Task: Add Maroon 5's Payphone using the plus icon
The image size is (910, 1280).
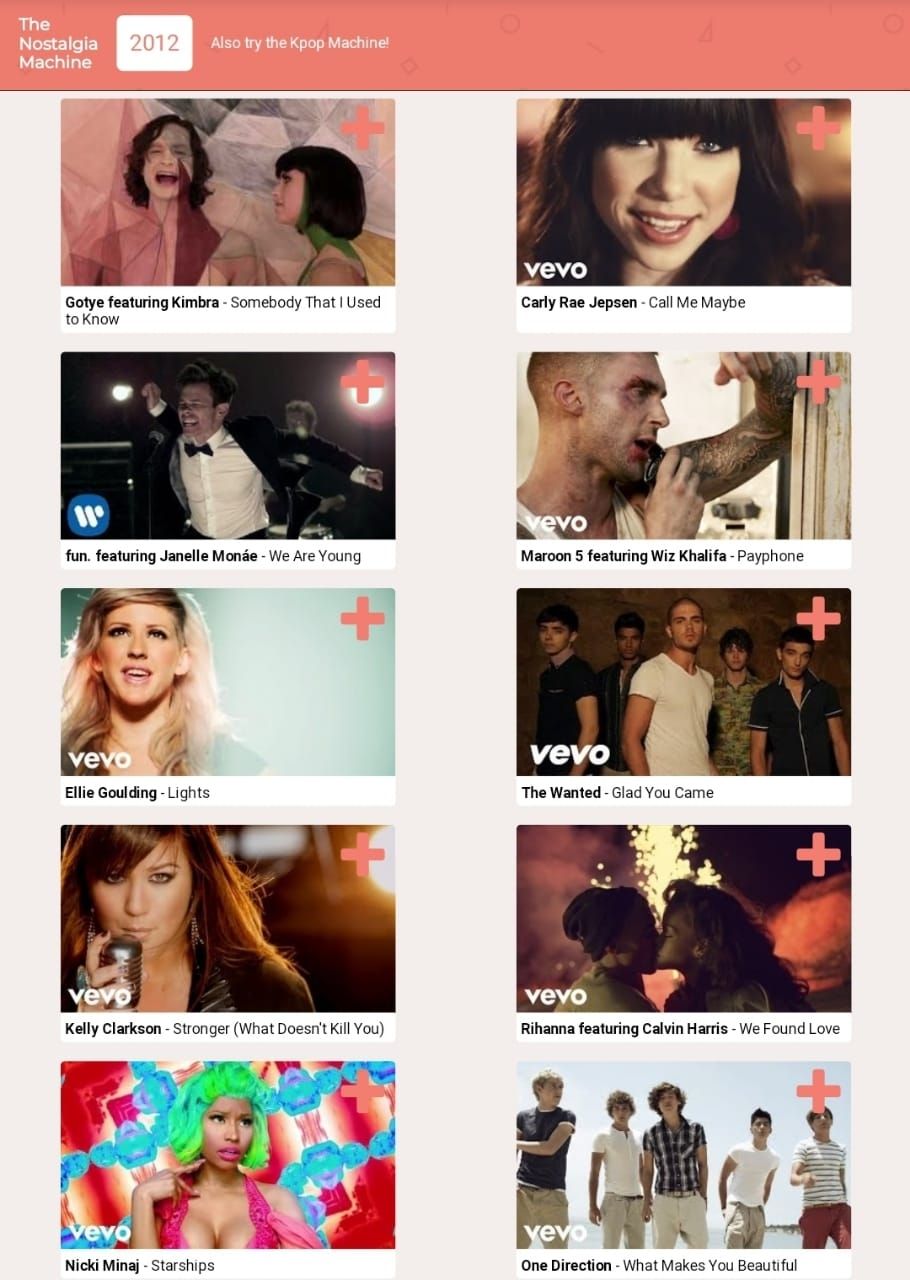Action: pyautogui.click(x=818, y=381)
